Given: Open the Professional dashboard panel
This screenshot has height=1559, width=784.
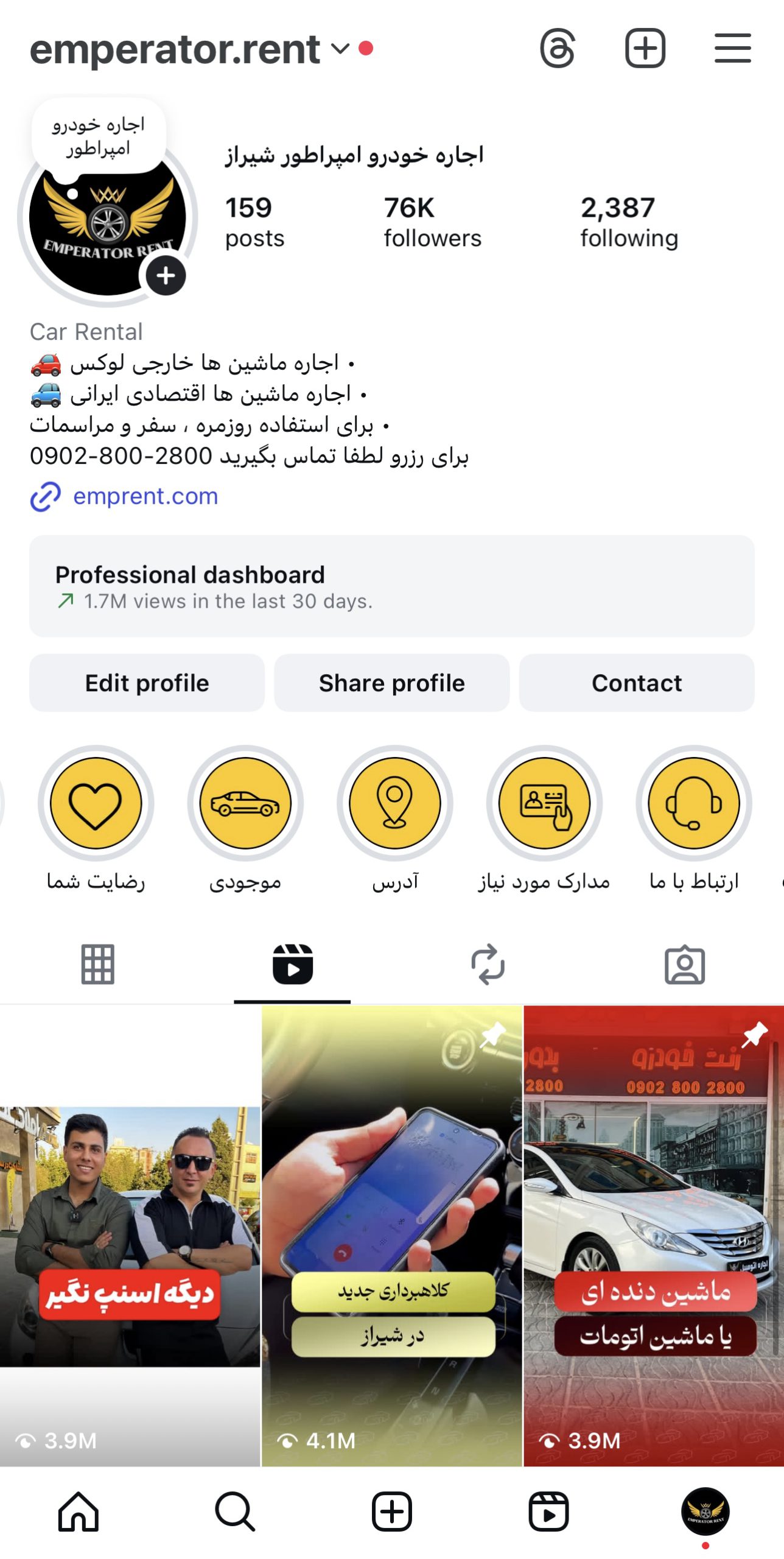Looking at the screenshot, I should tap(392, 586).
